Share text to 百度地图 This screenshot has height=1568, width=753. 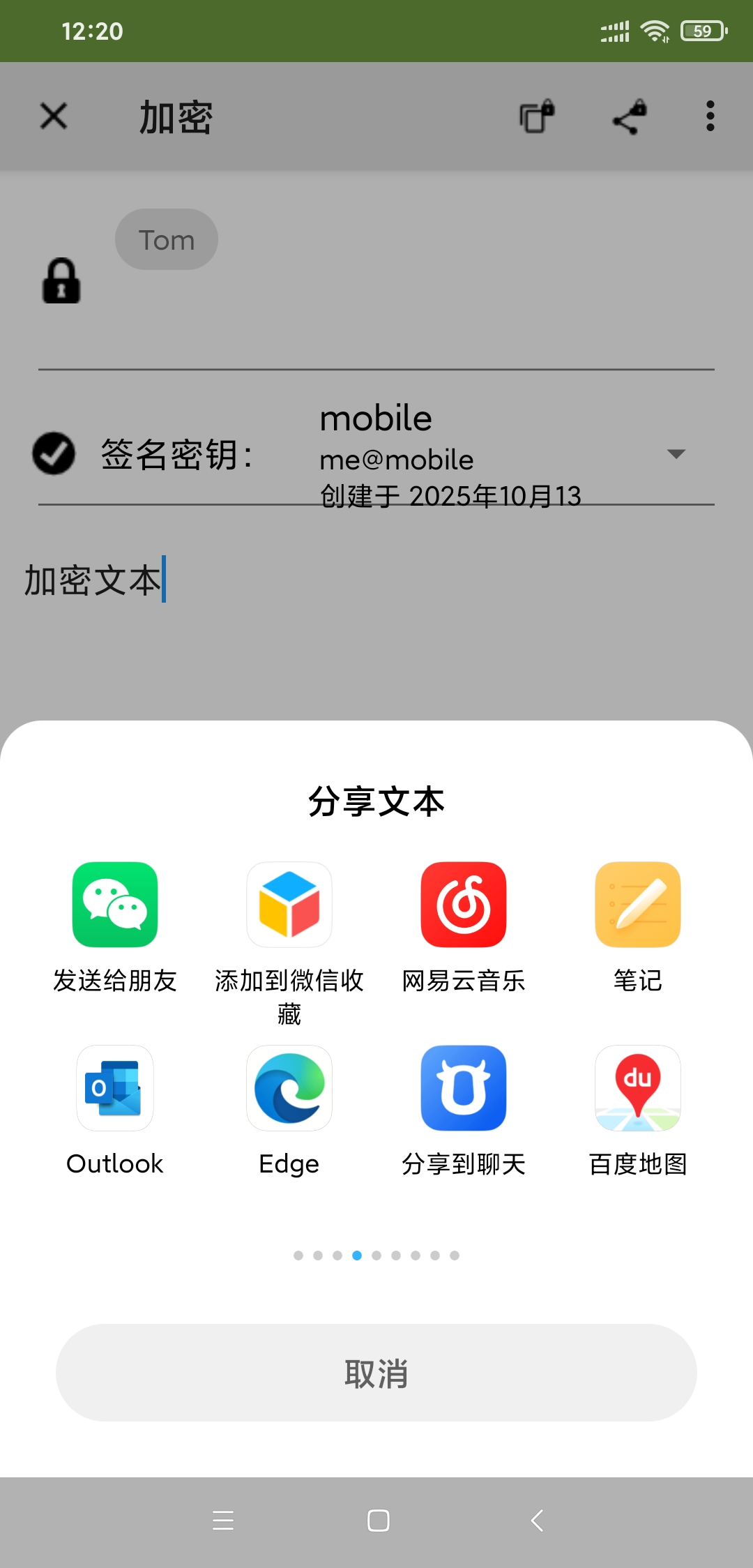638,1088
